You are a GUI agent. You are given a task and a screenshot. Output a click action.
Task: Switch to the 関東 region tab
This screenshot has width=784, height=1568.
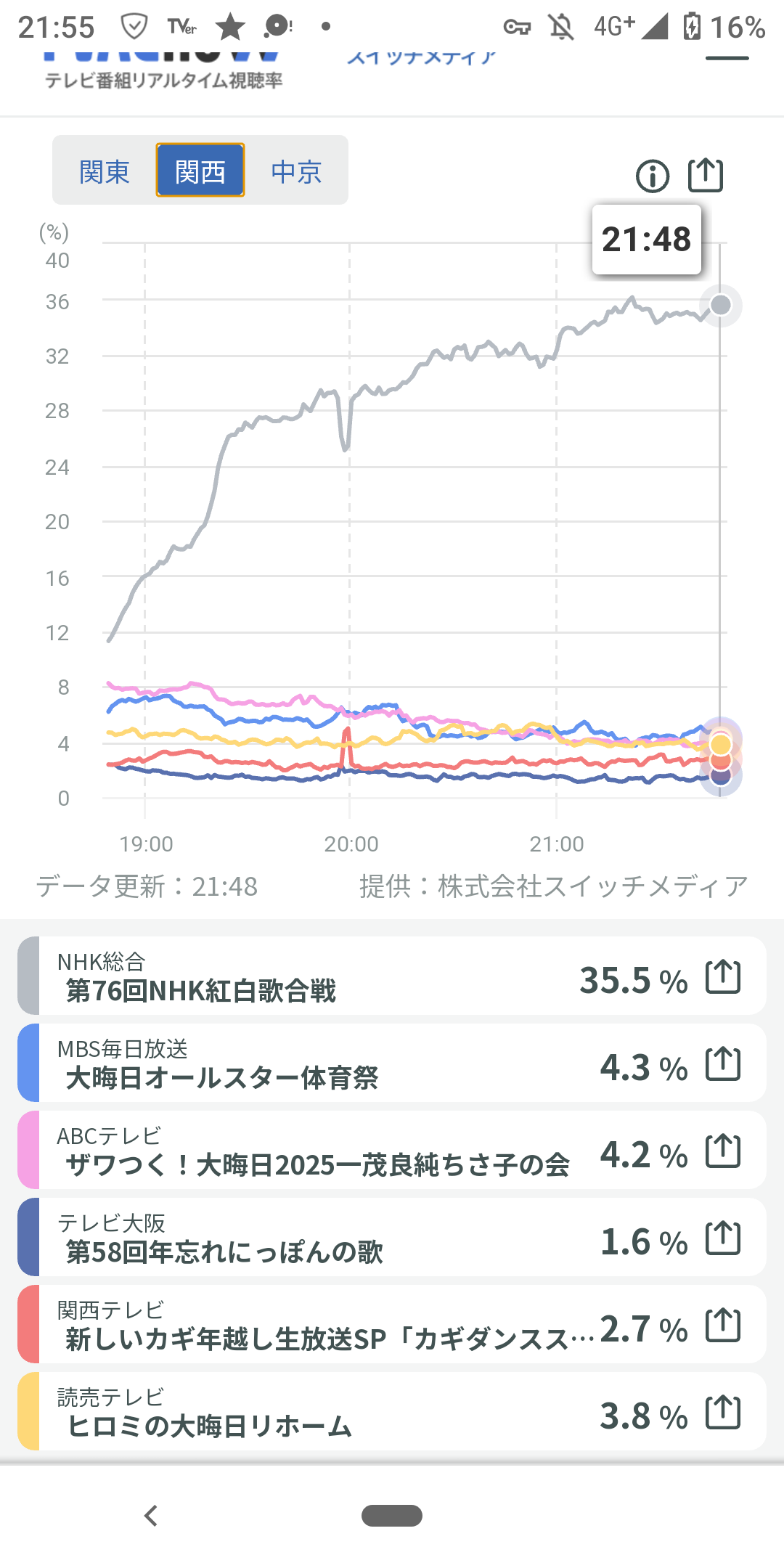(104, 172)
